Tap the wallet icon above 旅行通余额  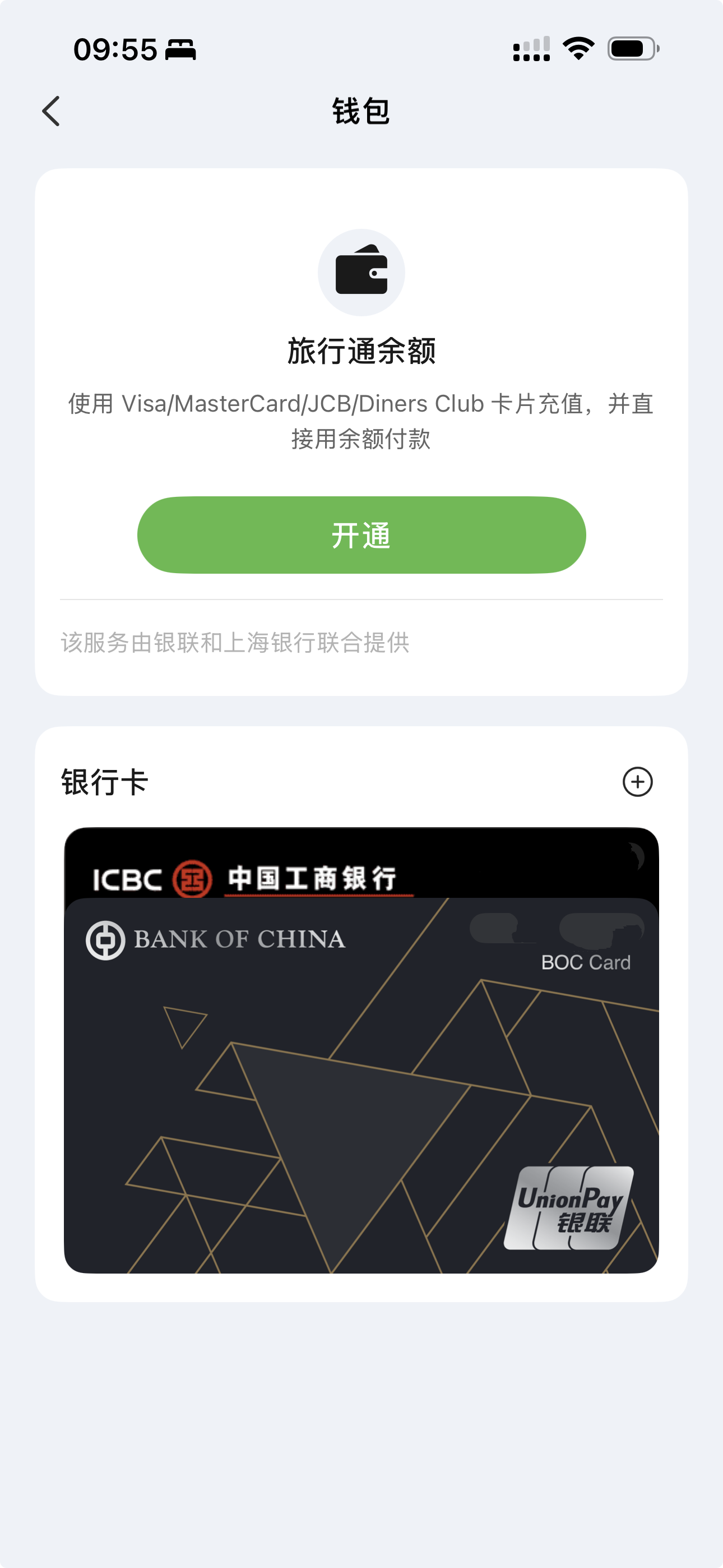coord(361,272)
